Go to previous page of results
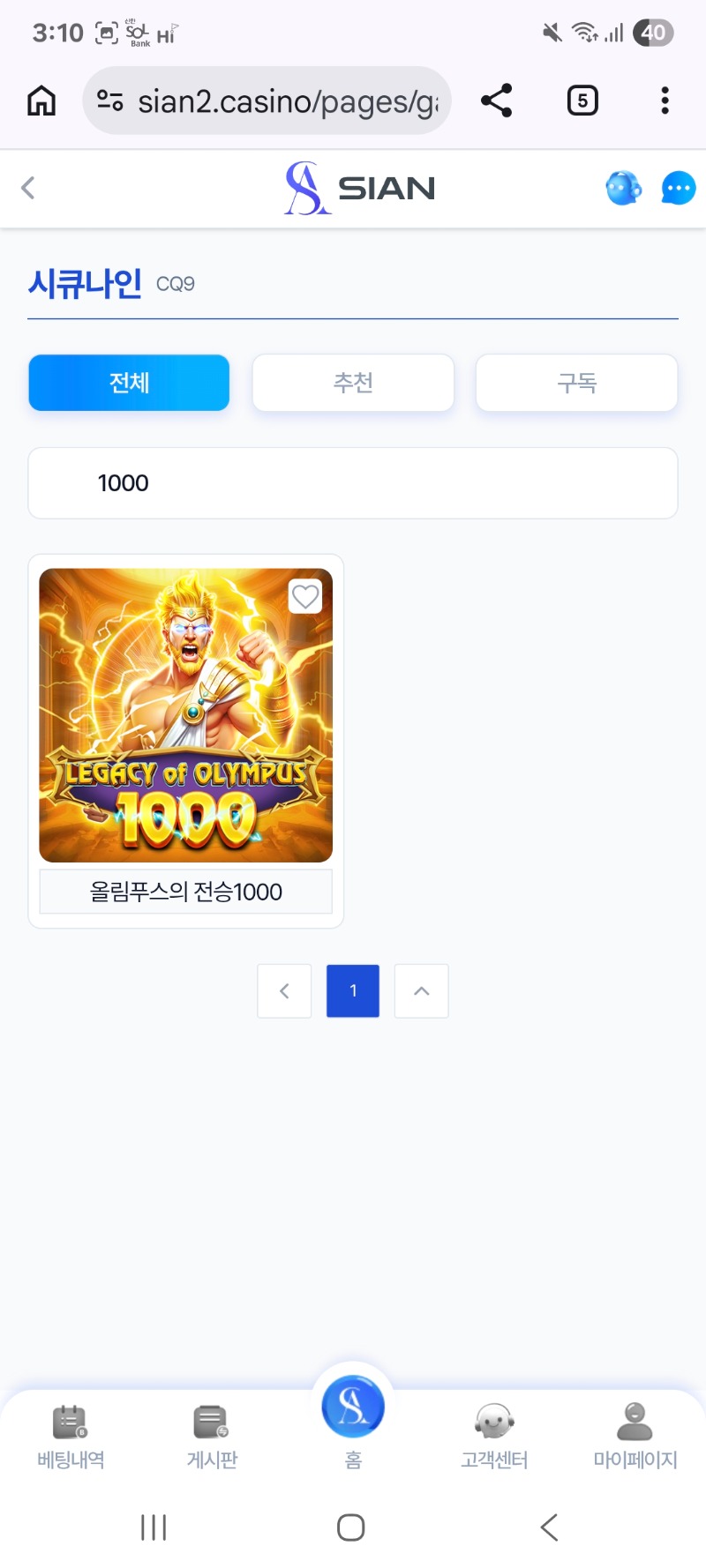The height and width of the screenshot is (1568, 706). [x=284, y=991]
